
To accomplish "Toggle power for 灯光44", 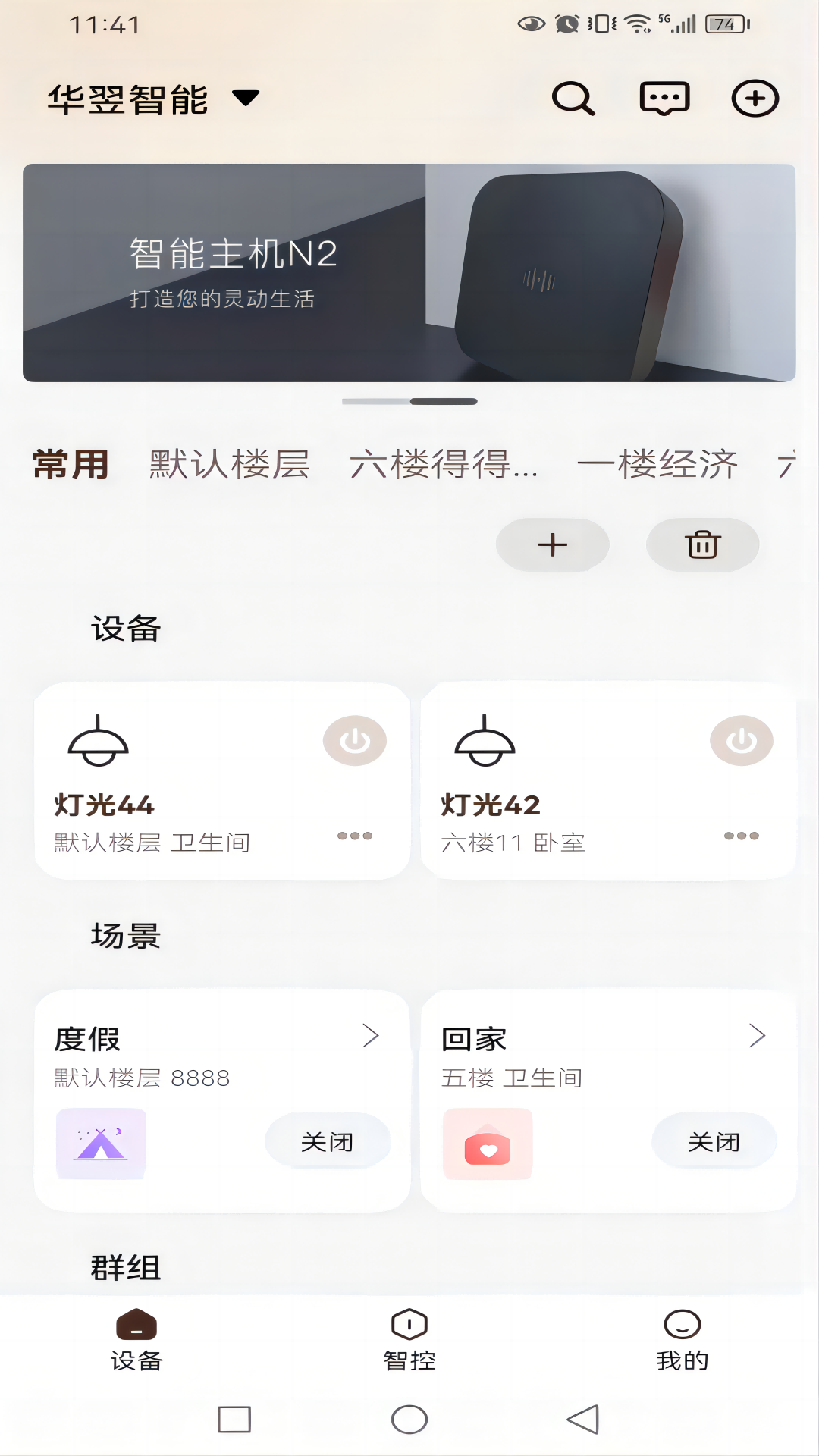I will tap(354, 739).
